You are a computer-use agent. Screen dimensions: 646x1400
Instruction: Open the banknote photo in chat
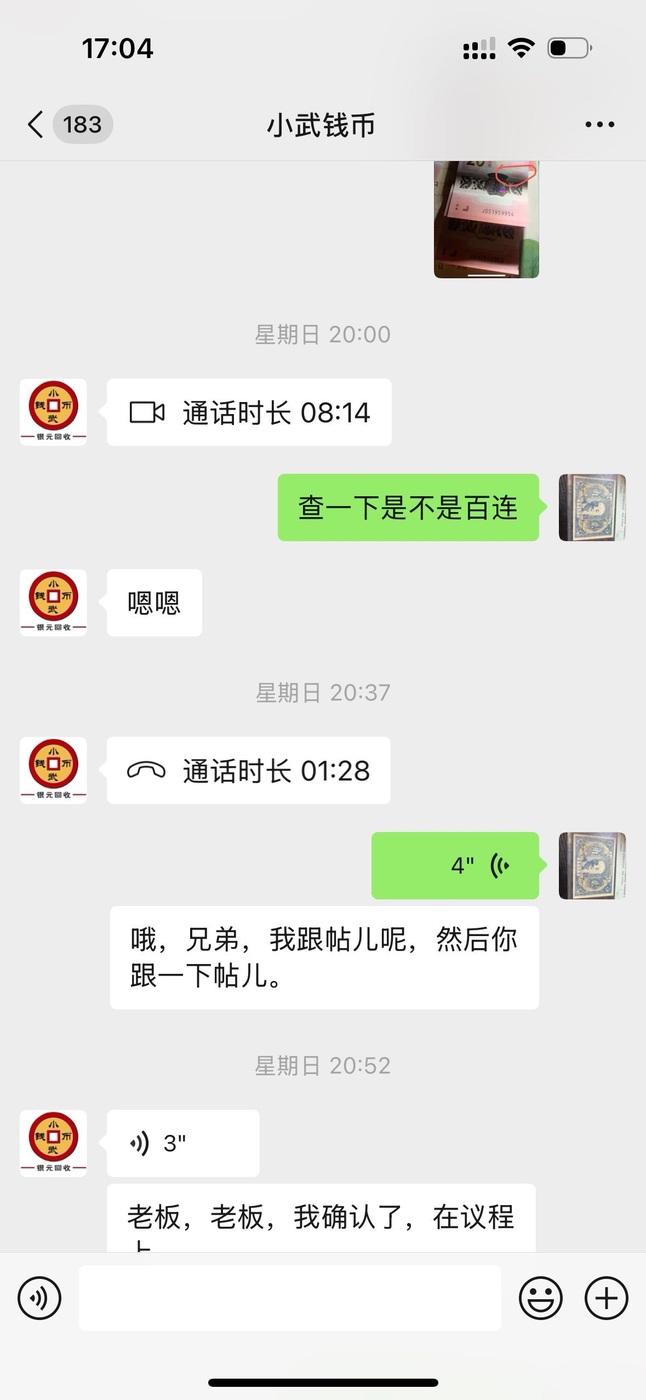[x=486, y=219]
